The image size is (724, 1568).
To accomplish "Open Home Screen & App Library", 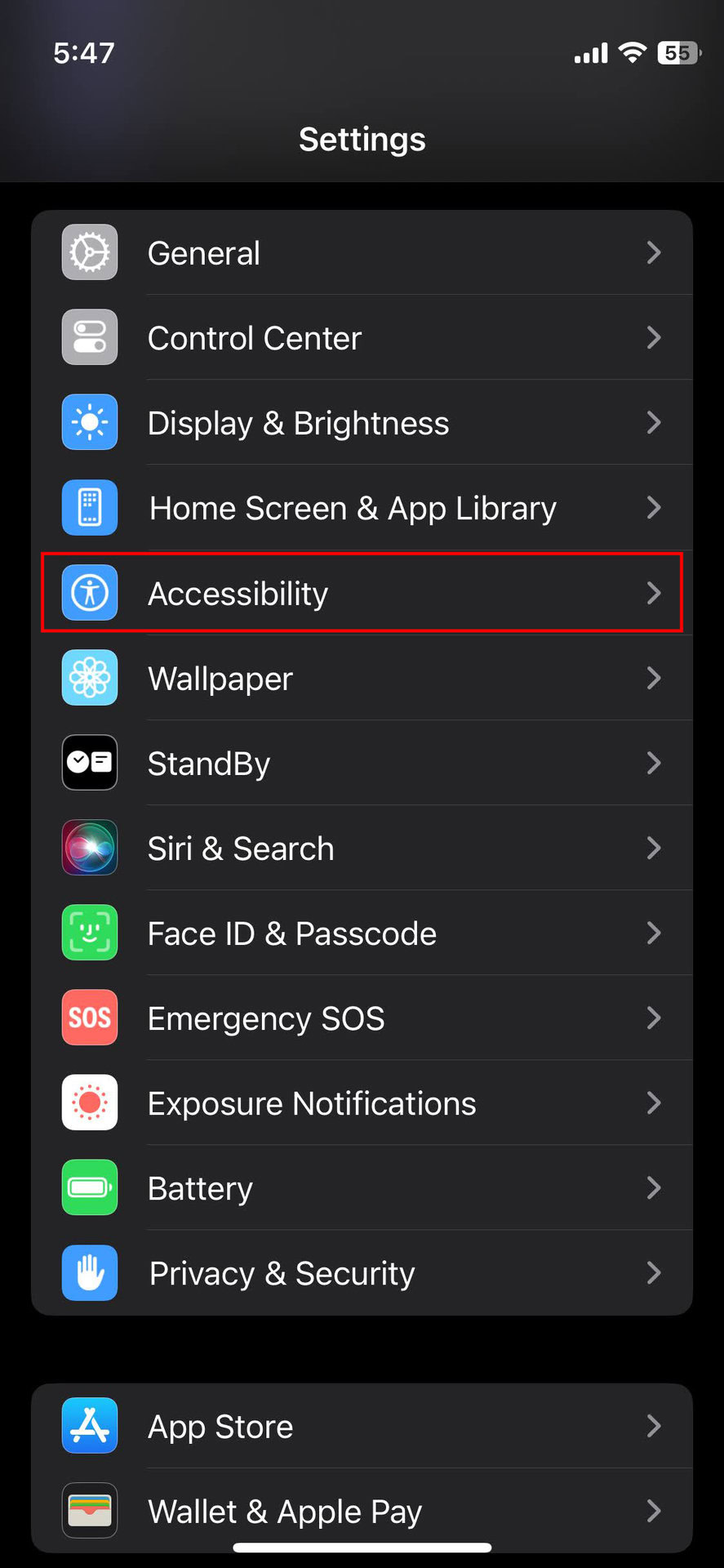I will coord(362,508).
